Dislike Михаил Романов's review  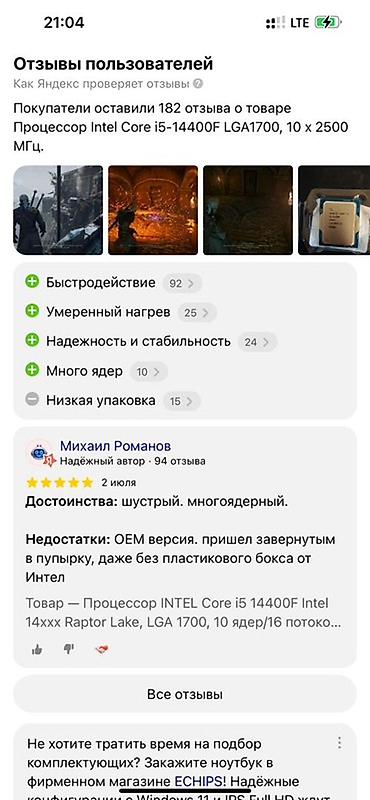(x=69, y=649)
